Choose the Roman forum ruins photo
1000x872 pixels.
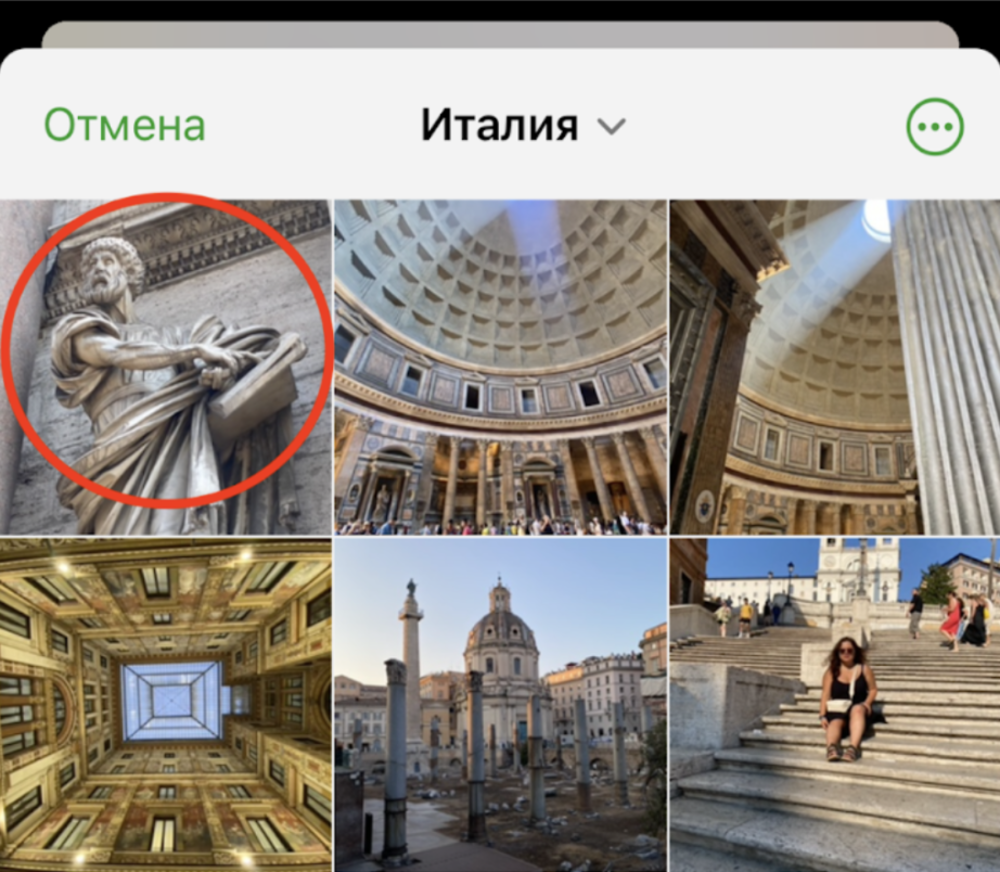point(500,704)
